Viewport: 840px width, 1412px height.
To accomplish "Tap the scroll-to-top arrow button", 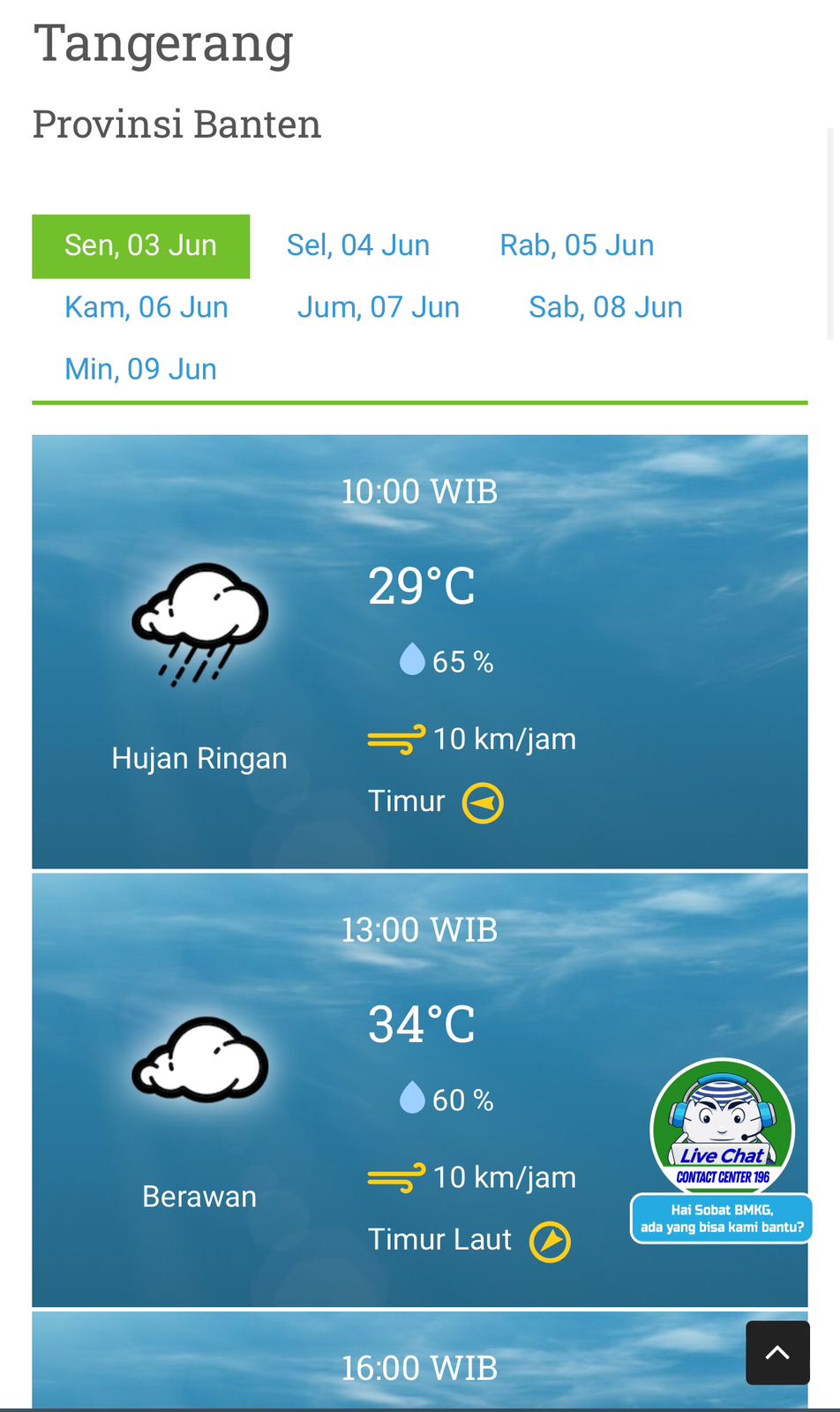I will (777, 1352).
